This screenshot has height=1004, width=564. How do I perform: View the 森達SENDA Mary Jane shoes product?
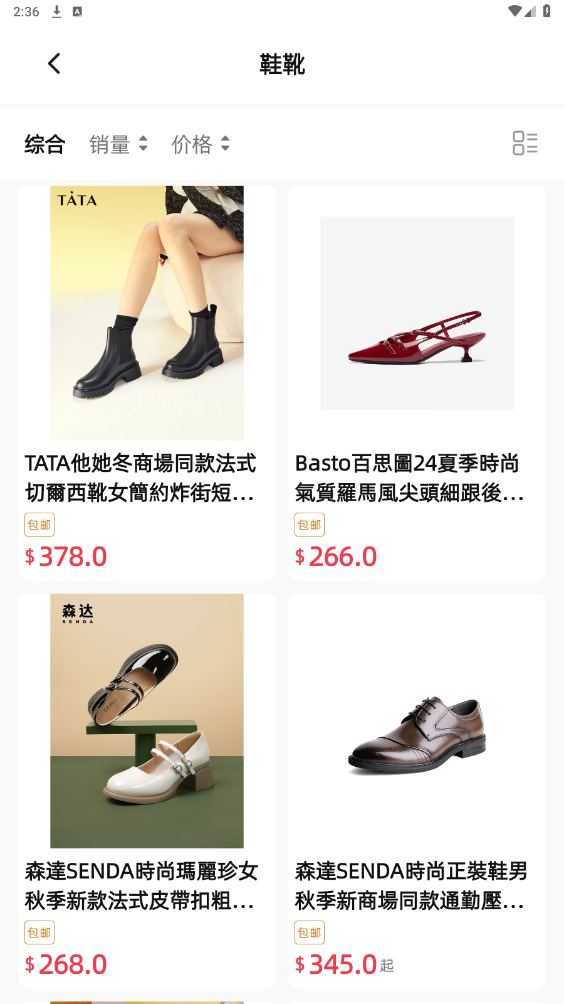147,791
